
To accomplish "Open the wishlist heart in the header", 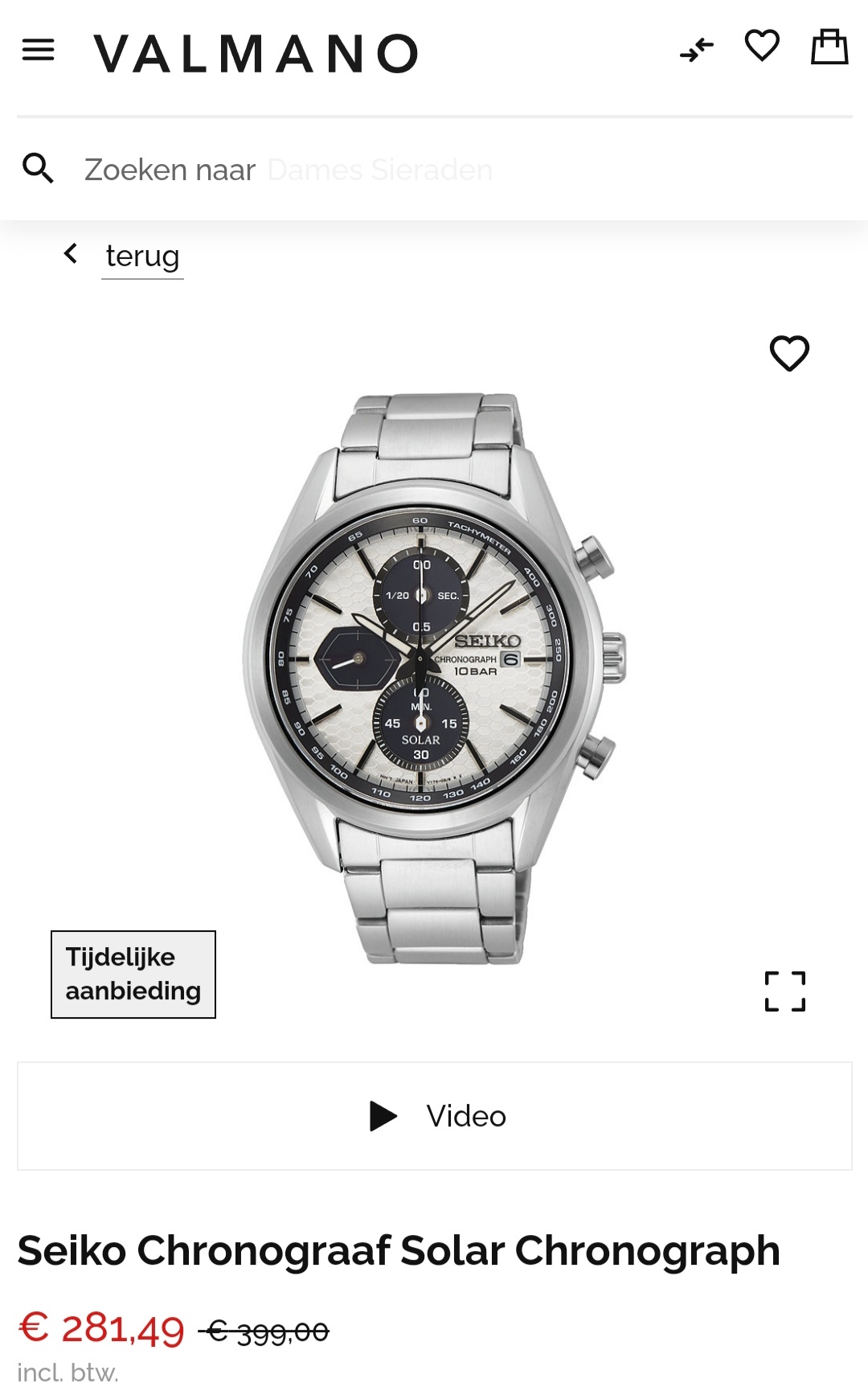I will (762, 46).
